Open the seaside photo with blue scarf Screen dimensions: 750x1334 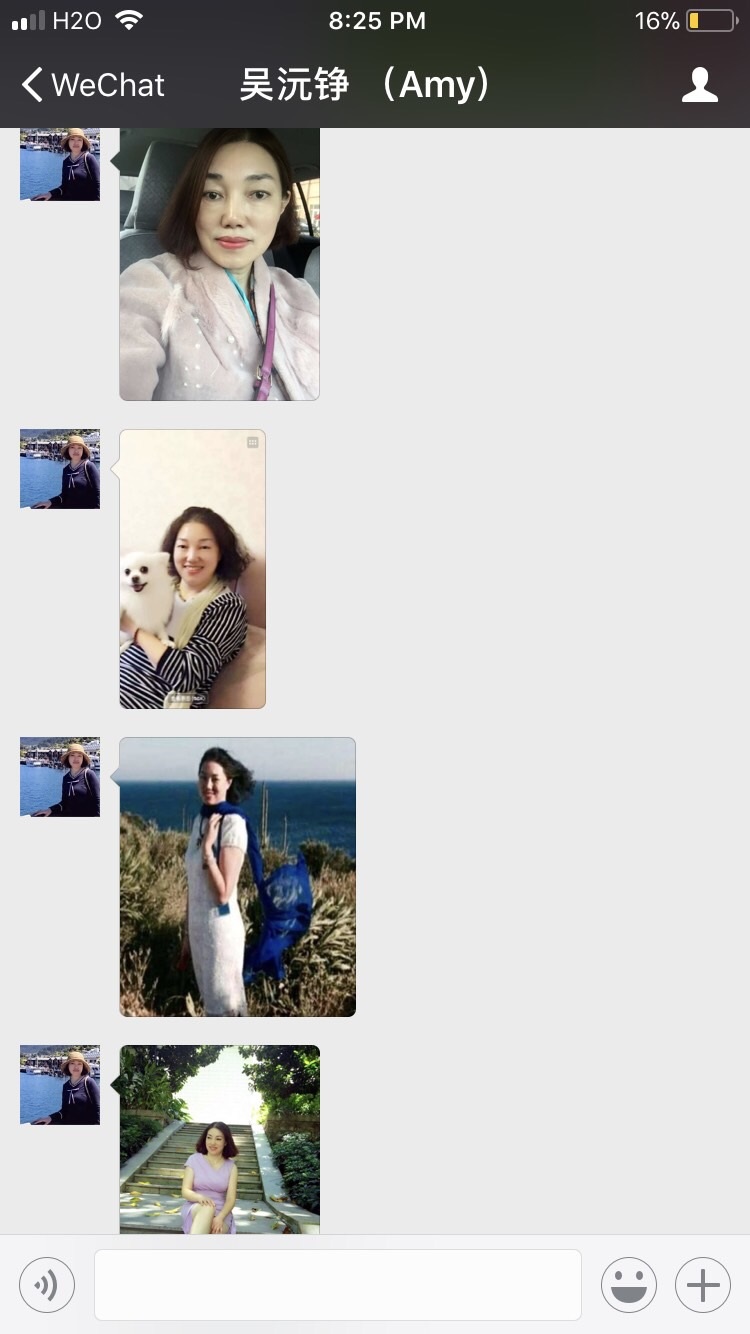click(x=237, y=877)
